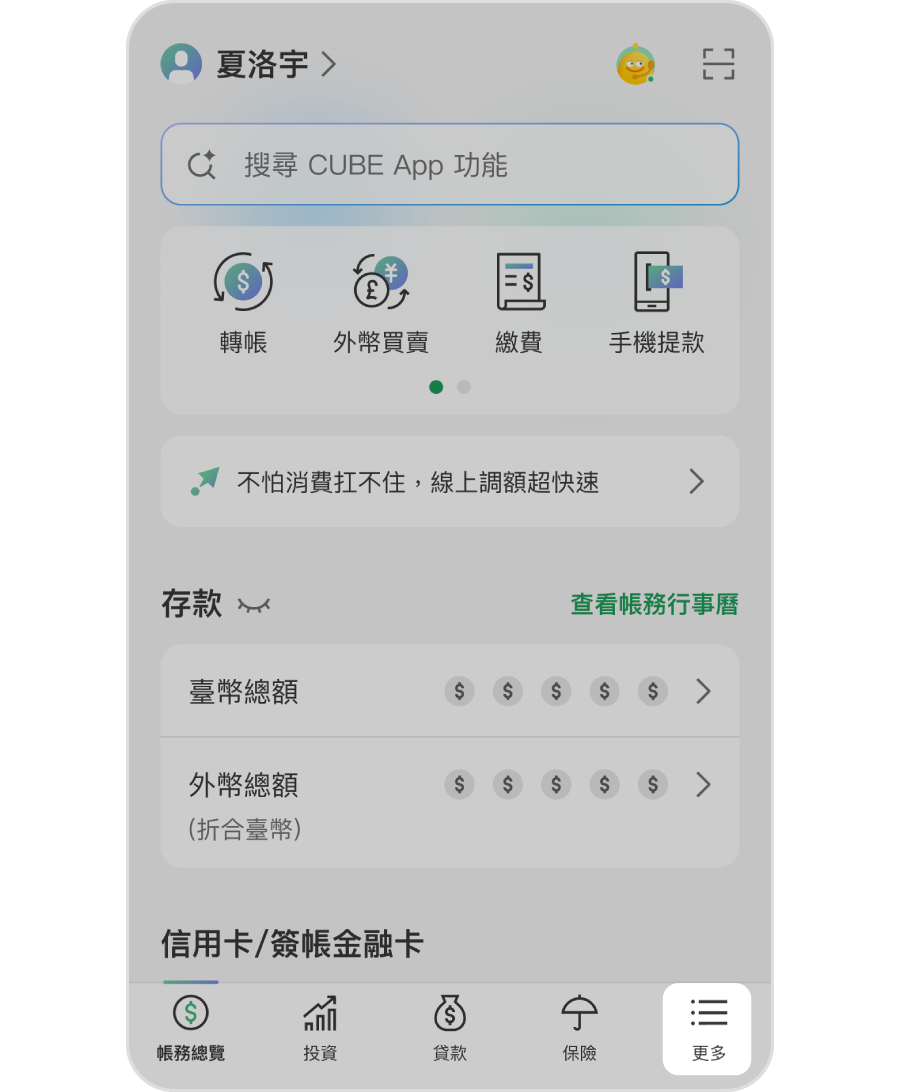Switch to the 帳務總覽 tab
This screenshot has height=1092, width=900.
(x=191, y=1029)
